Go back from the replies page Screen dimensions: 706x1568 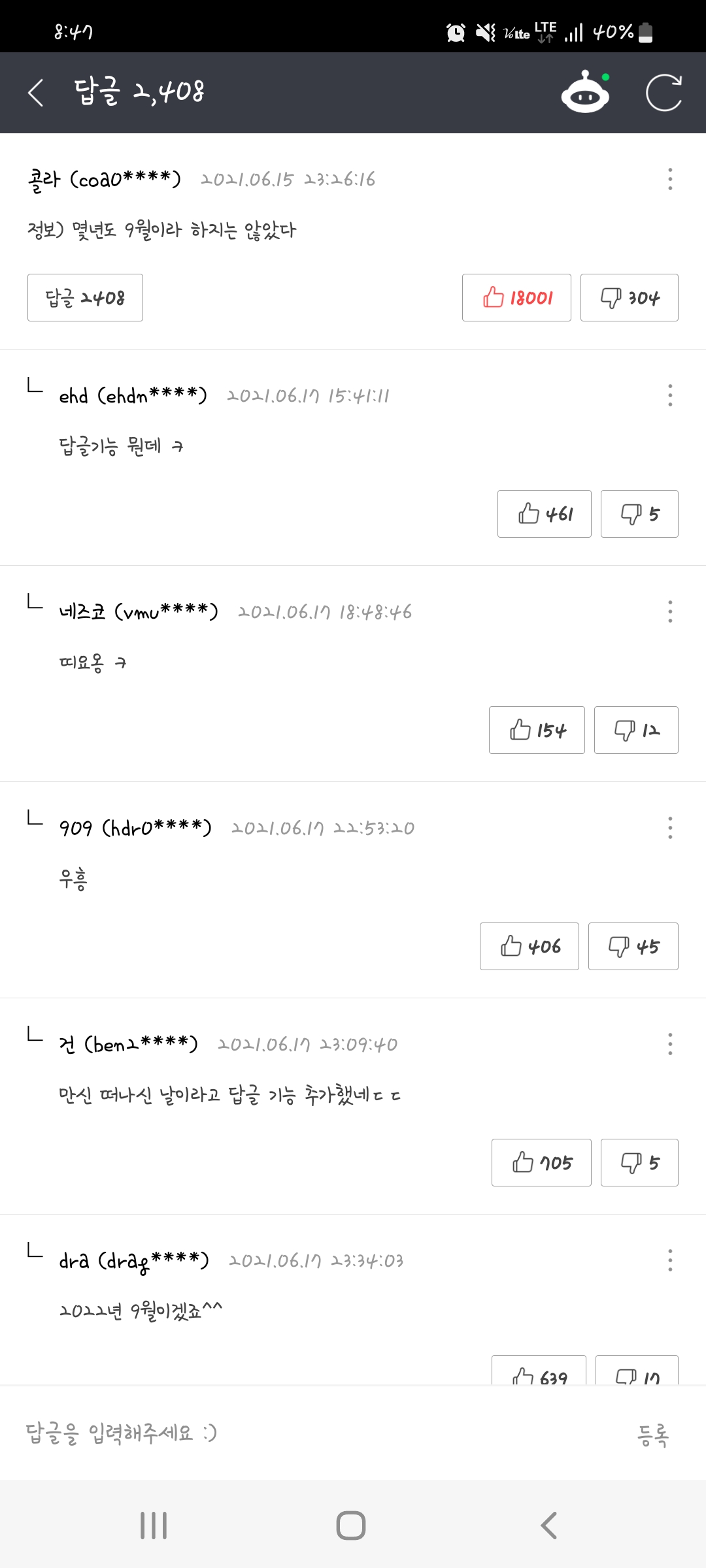[37, 92]
